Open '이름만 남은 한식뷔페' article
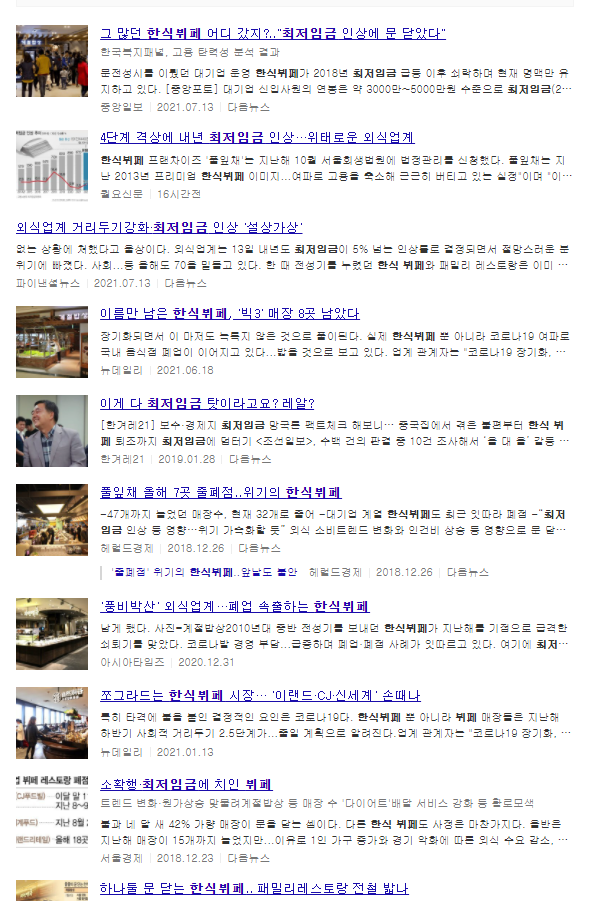Screen dimensions: 599x901 pyautogui.click(x=229, y=314)
